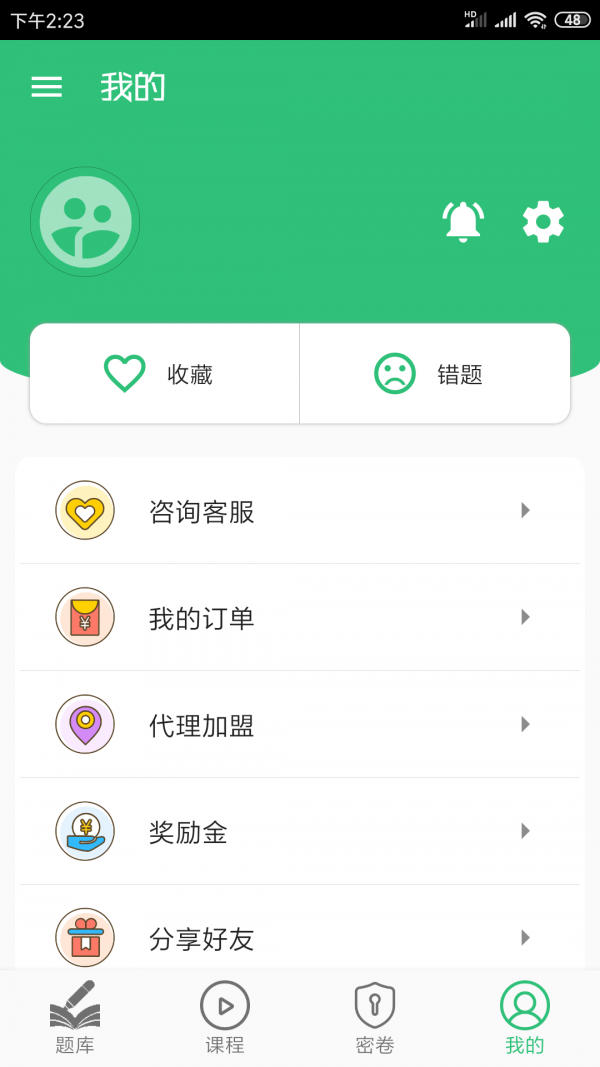
Task: Open 咨询客服 customer service
Action: point(300,511)
